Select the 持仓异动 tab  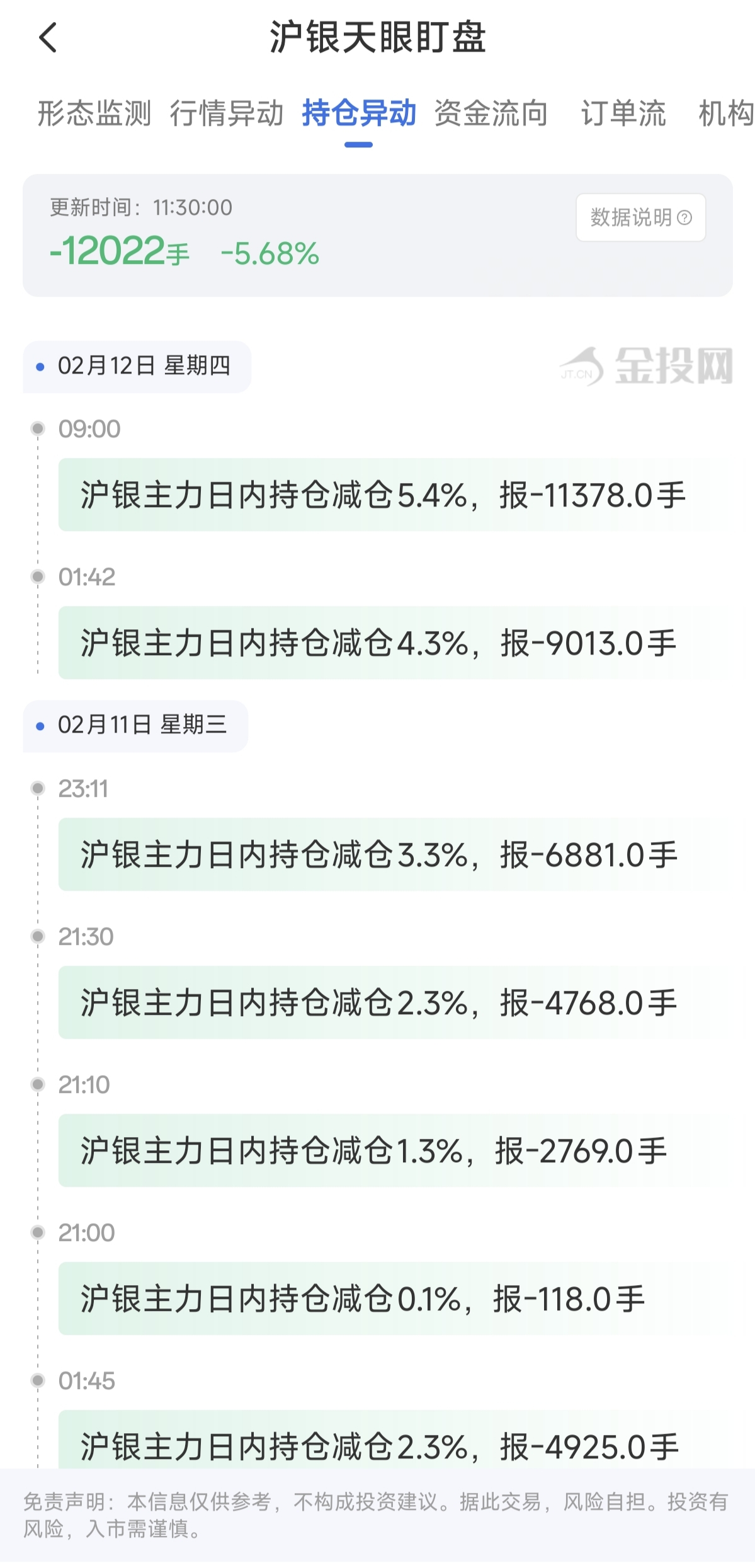tap(359, 113)
